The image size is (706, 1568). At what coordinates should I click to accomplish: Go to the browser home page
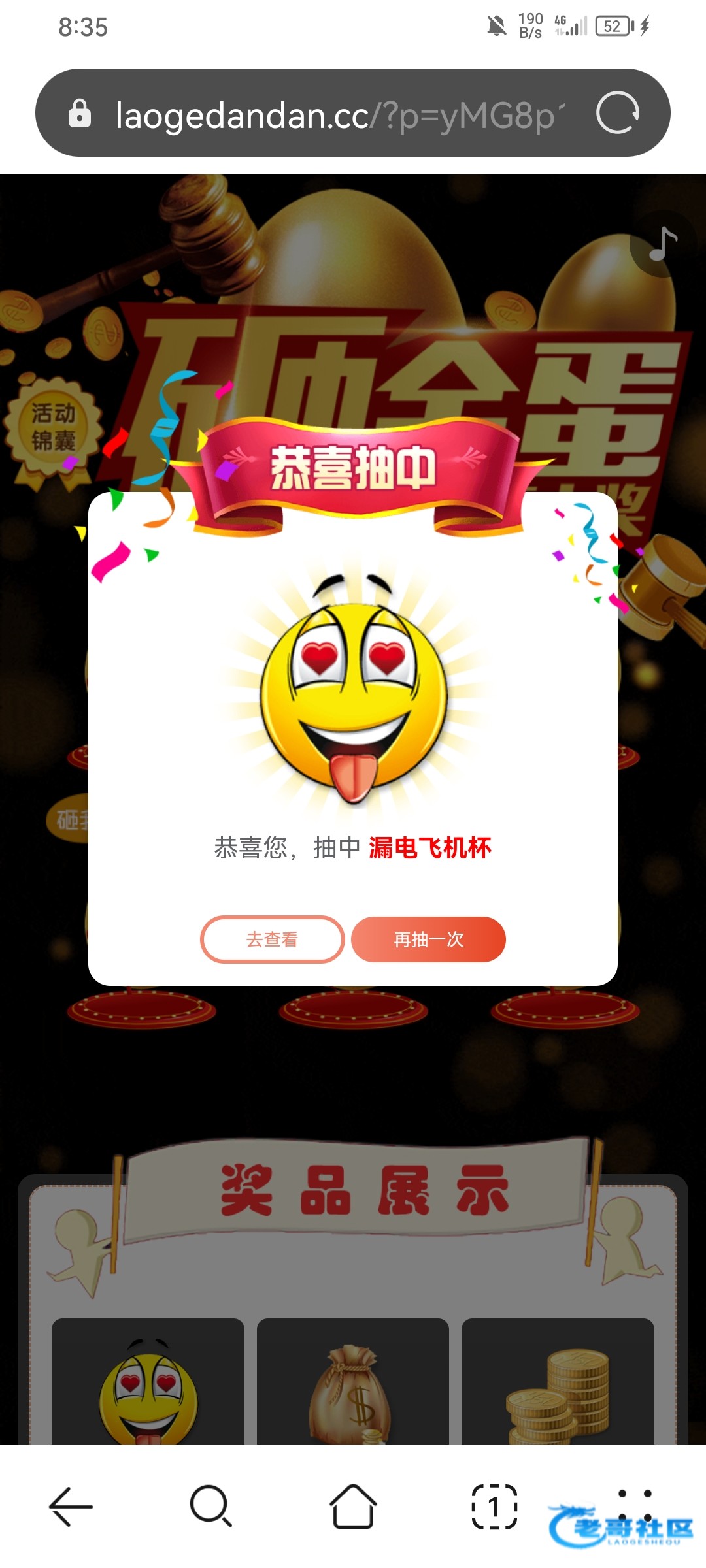point(353,1507)
